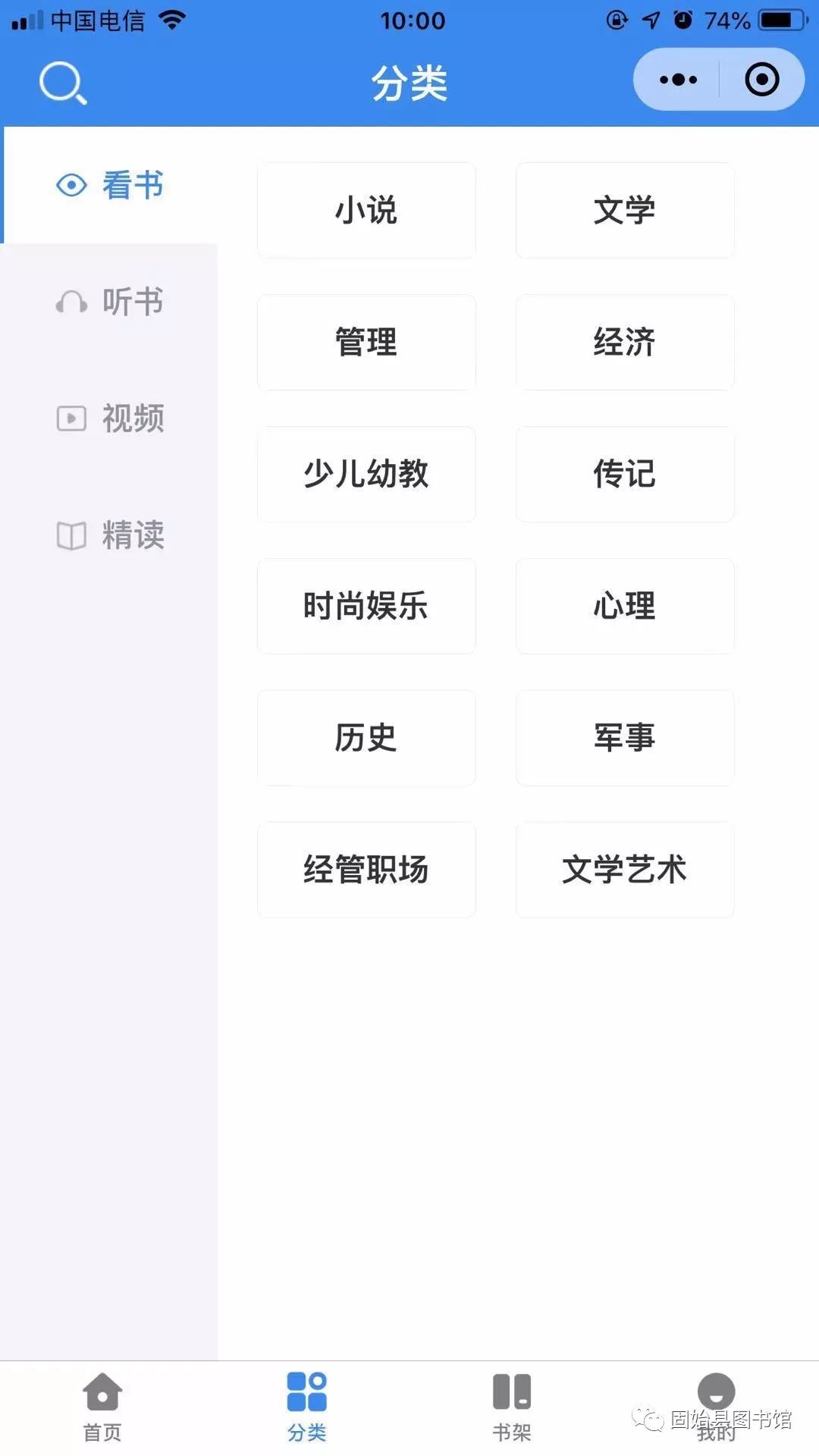Browse the 管理 category
819x1456 pixels.
(x=366, y=342)
